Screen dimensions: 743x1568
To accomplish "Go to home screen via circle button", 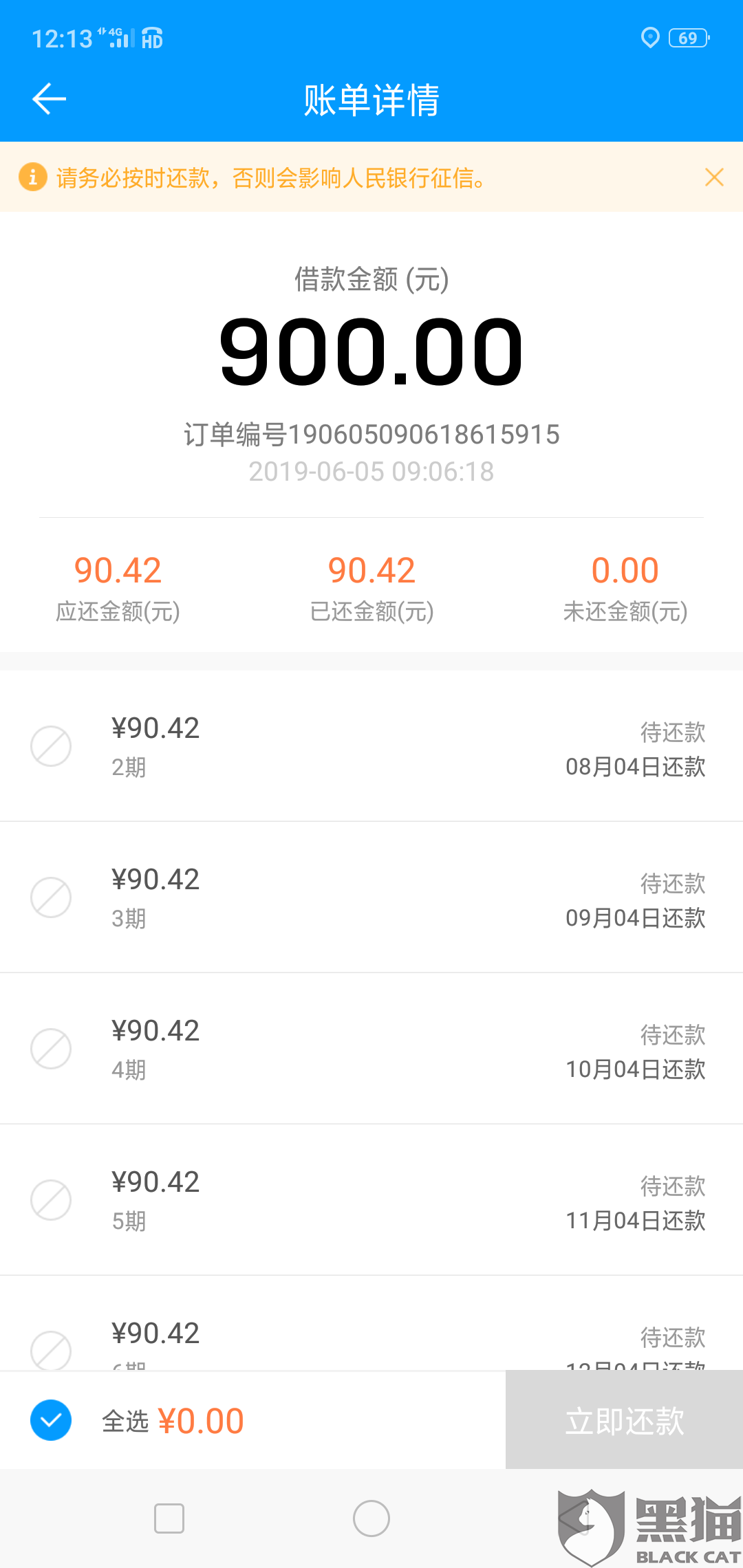I will click(371, 1518).
